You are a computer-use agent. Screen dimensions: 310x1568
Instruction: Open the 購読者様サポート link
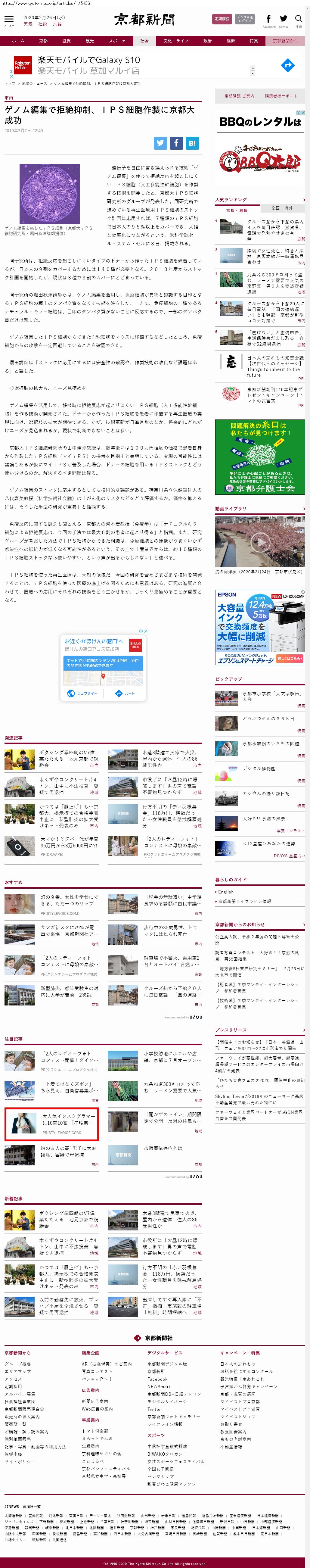point(281,95)
